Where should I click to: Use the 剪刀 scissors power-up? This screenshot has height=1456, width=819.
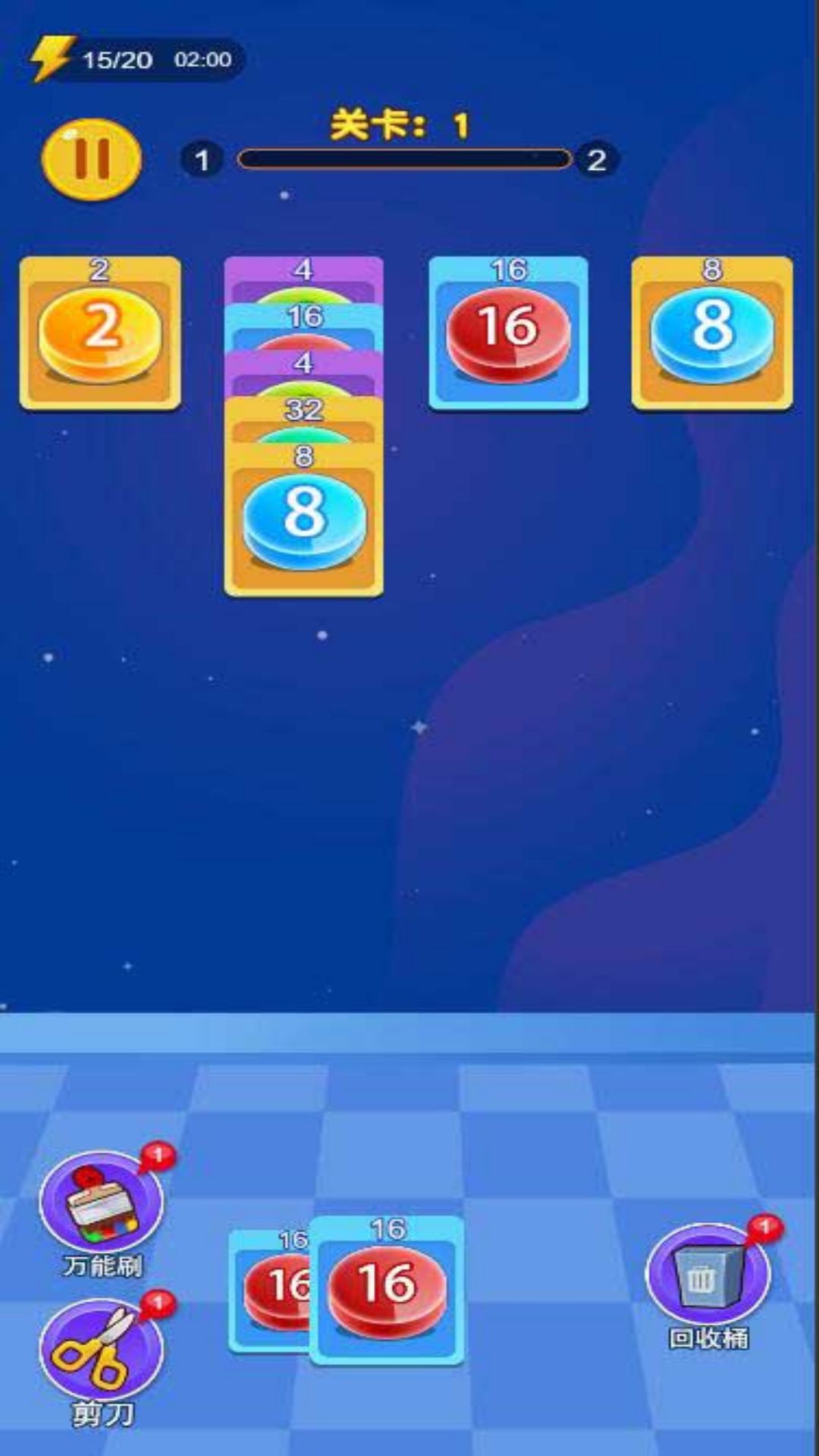(101, 1350)
